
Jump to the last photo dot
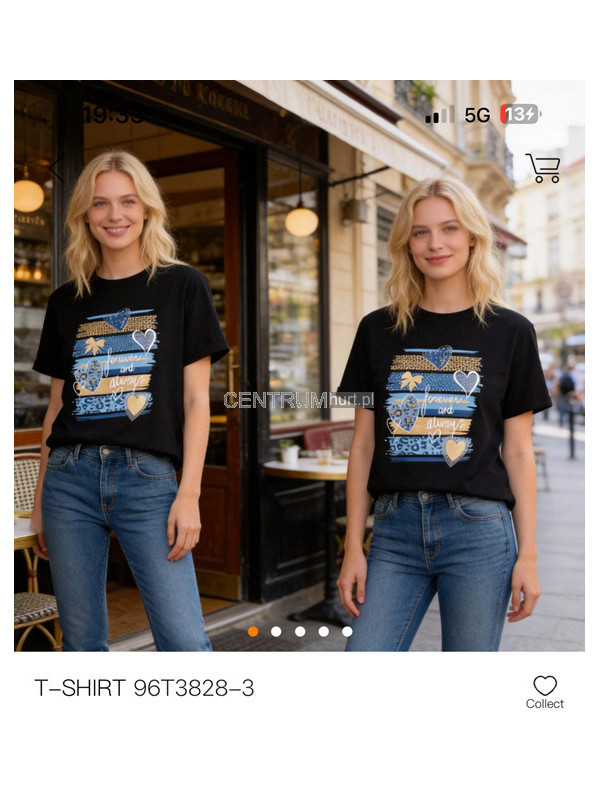pyautogui.click(x=347, y=631)
